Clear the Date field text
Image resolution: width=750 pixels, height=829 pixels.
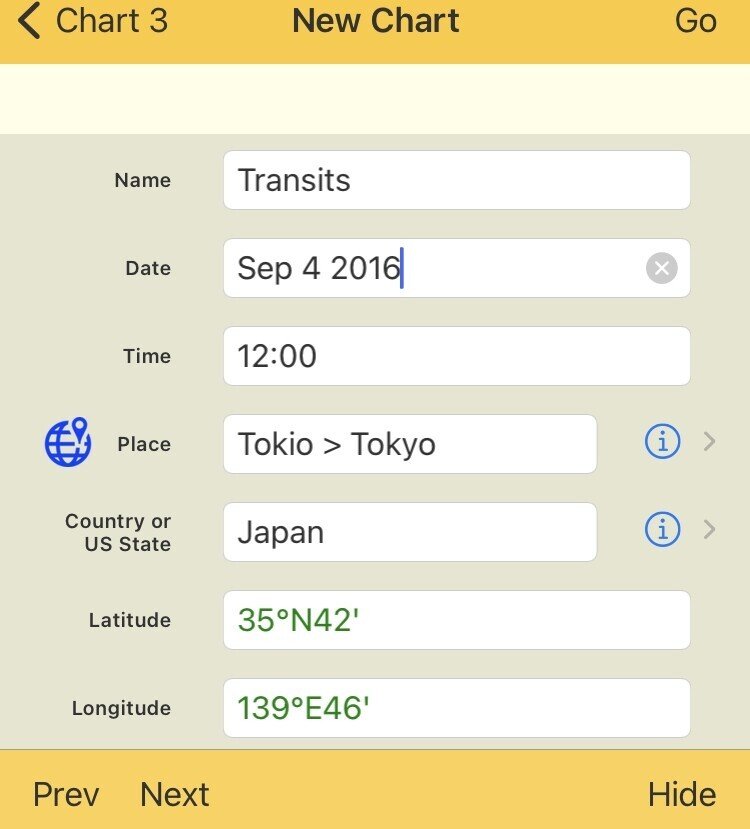pos(661,268)
